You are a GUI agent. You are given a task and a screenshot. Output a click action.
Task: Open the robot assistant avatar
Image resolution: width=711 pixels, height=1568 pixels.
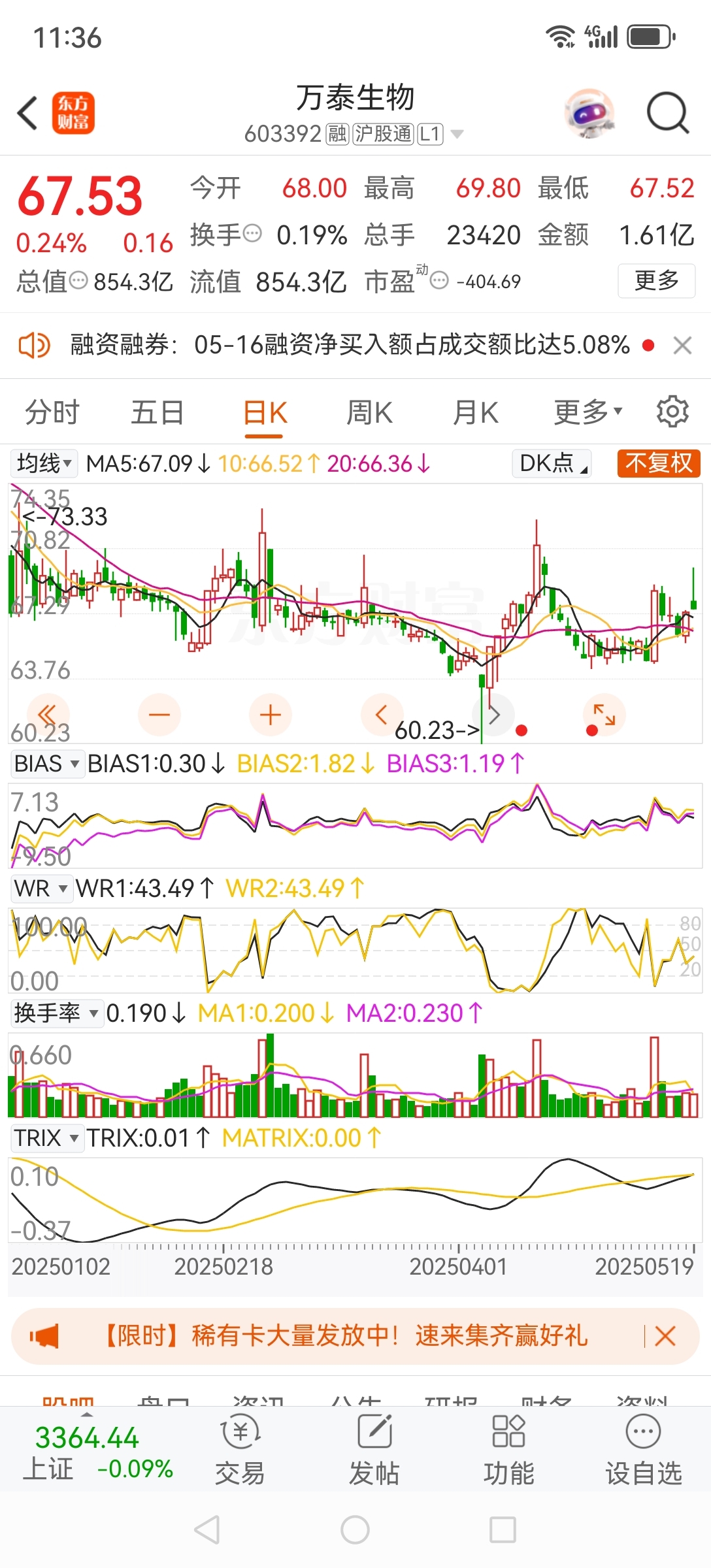(589, 114)
